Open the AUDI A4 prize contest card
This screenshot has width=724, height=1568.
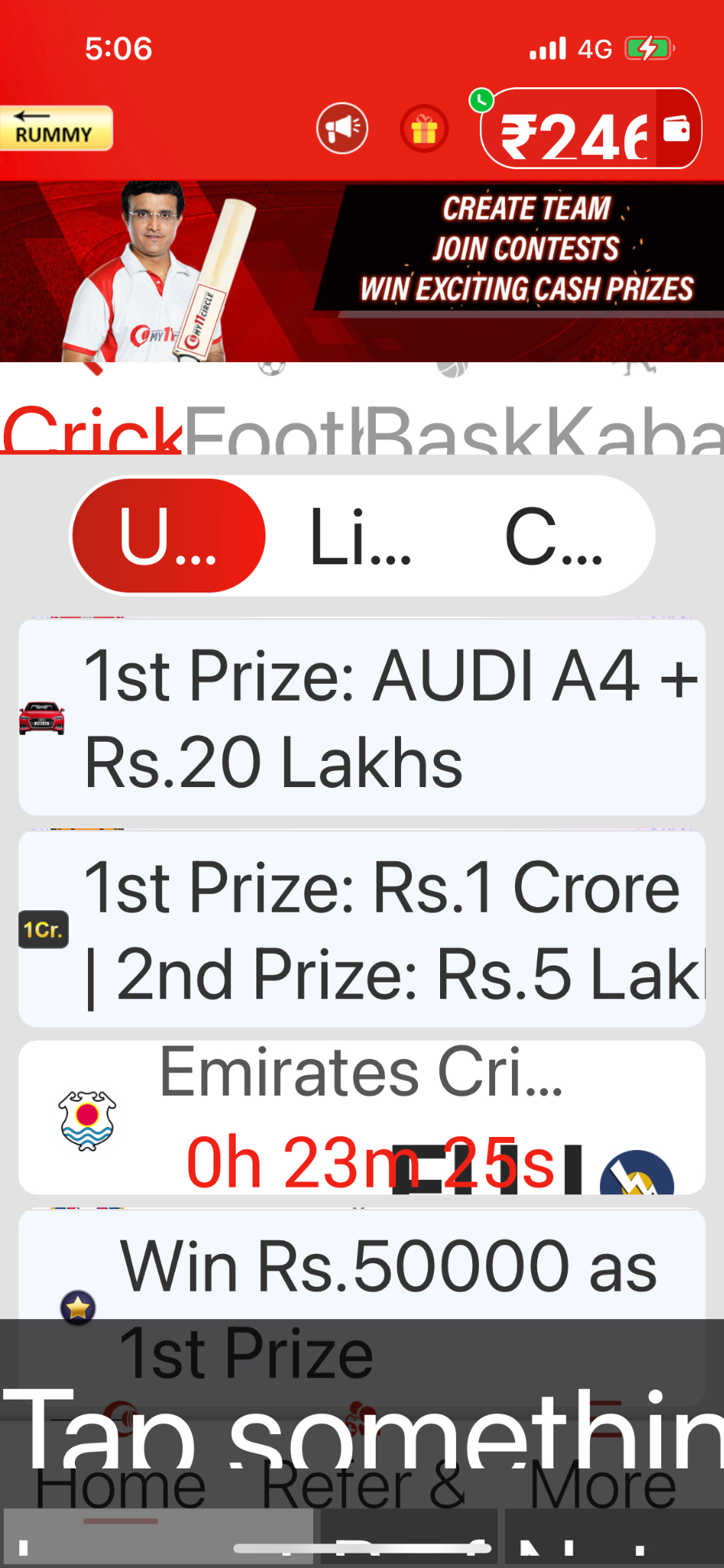pos(362,717)
